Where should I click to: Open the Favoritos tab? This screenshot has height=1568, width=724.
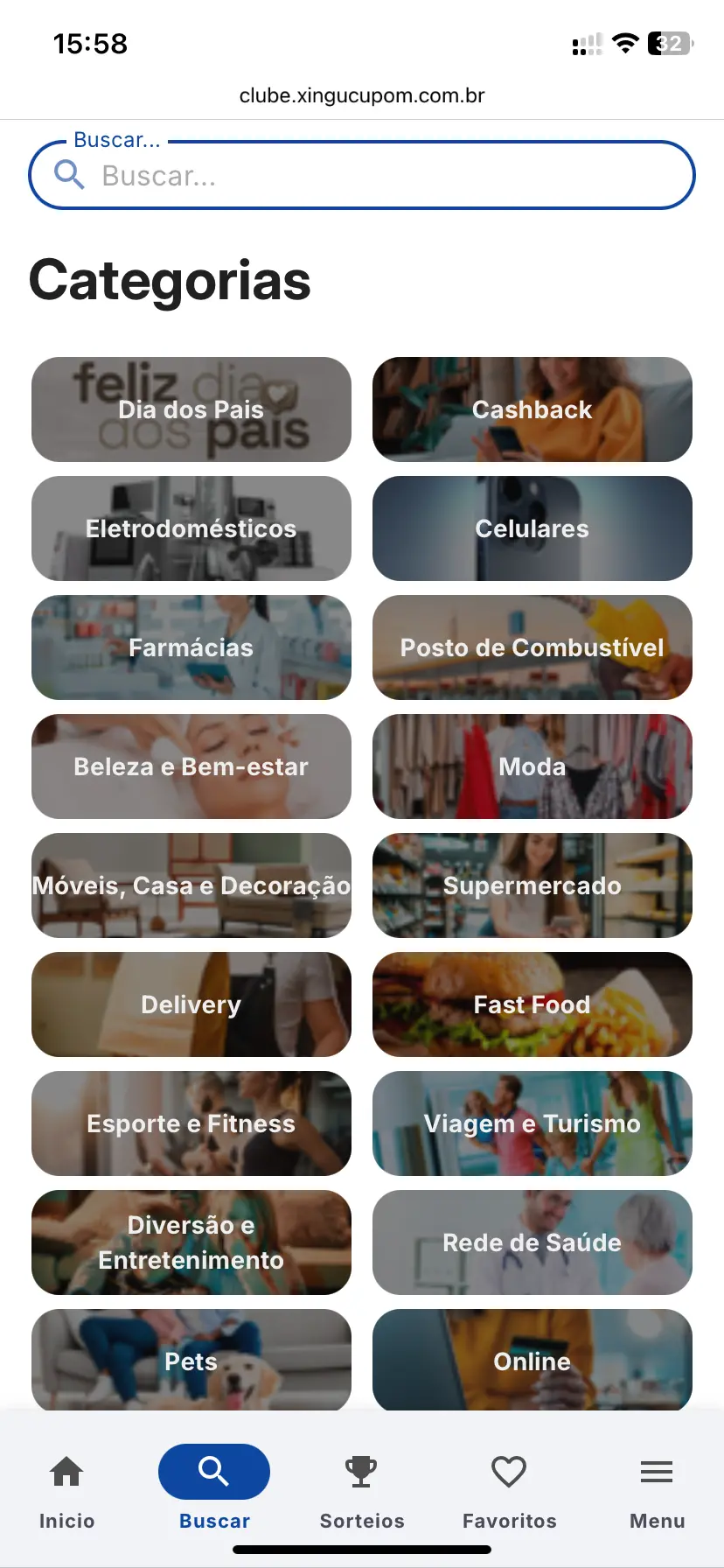tap(509, 1487)
